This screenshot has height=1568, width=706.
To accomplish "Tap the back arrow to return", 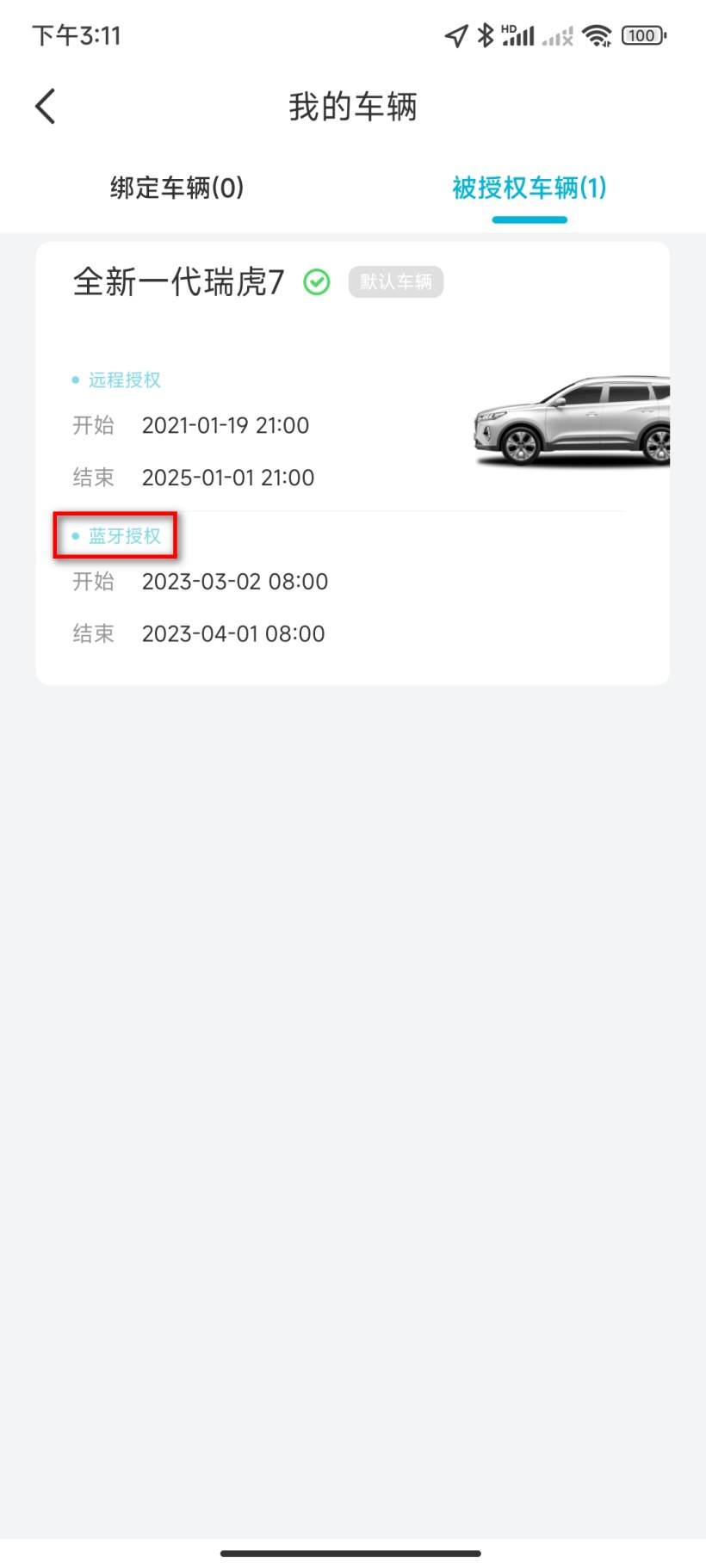I will click(45, 106).
